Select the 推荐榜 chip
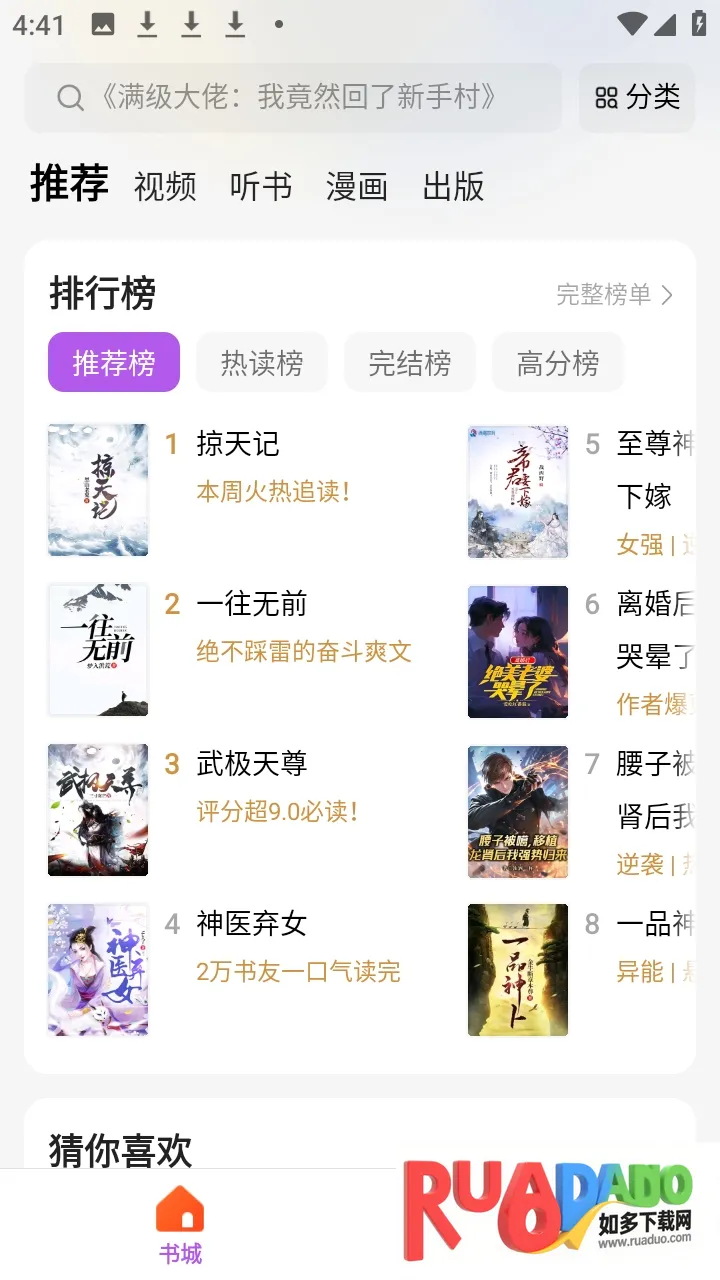Viewport: 720px width, 1280px height. coord(114,363)
